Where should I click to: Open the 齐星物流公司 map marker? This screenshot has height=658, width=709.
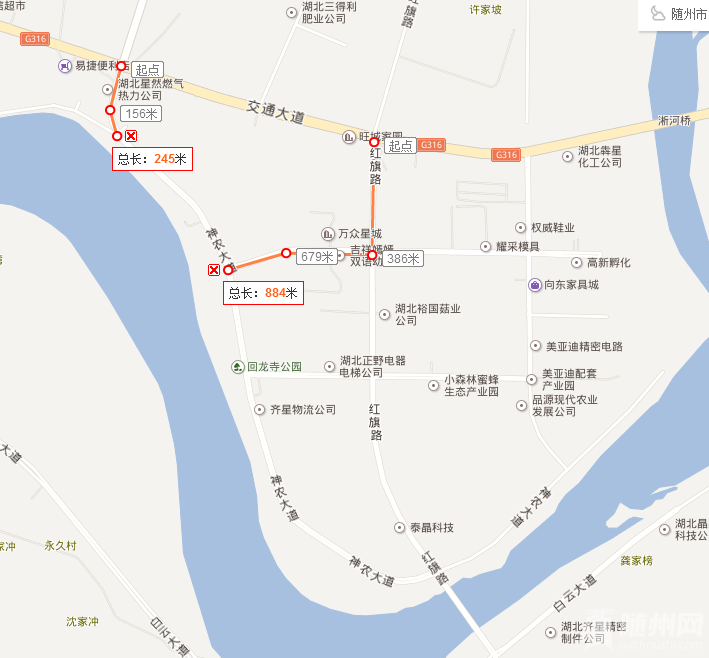click(259, 410)
